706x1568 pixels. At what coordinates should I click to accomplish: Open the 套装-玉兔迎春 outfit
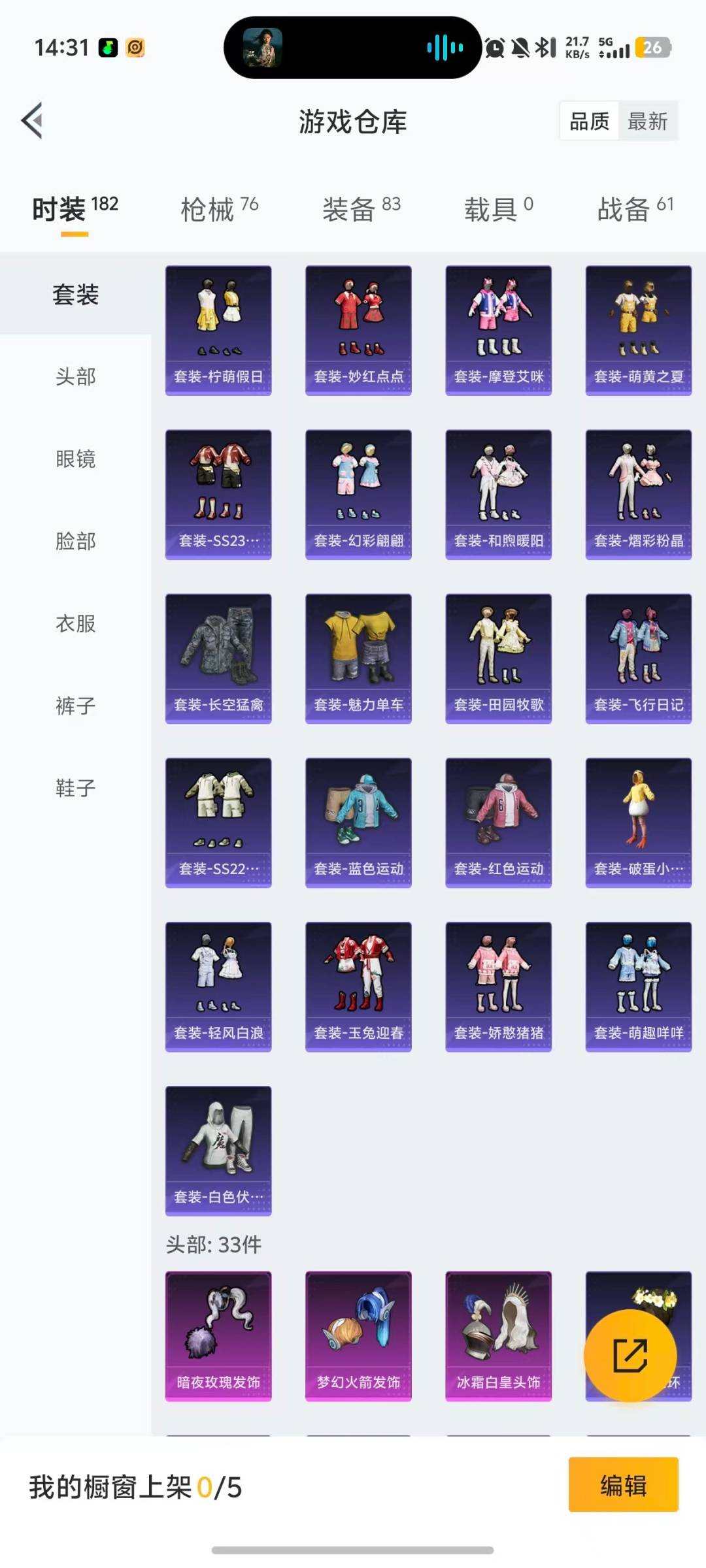point(358,986)
